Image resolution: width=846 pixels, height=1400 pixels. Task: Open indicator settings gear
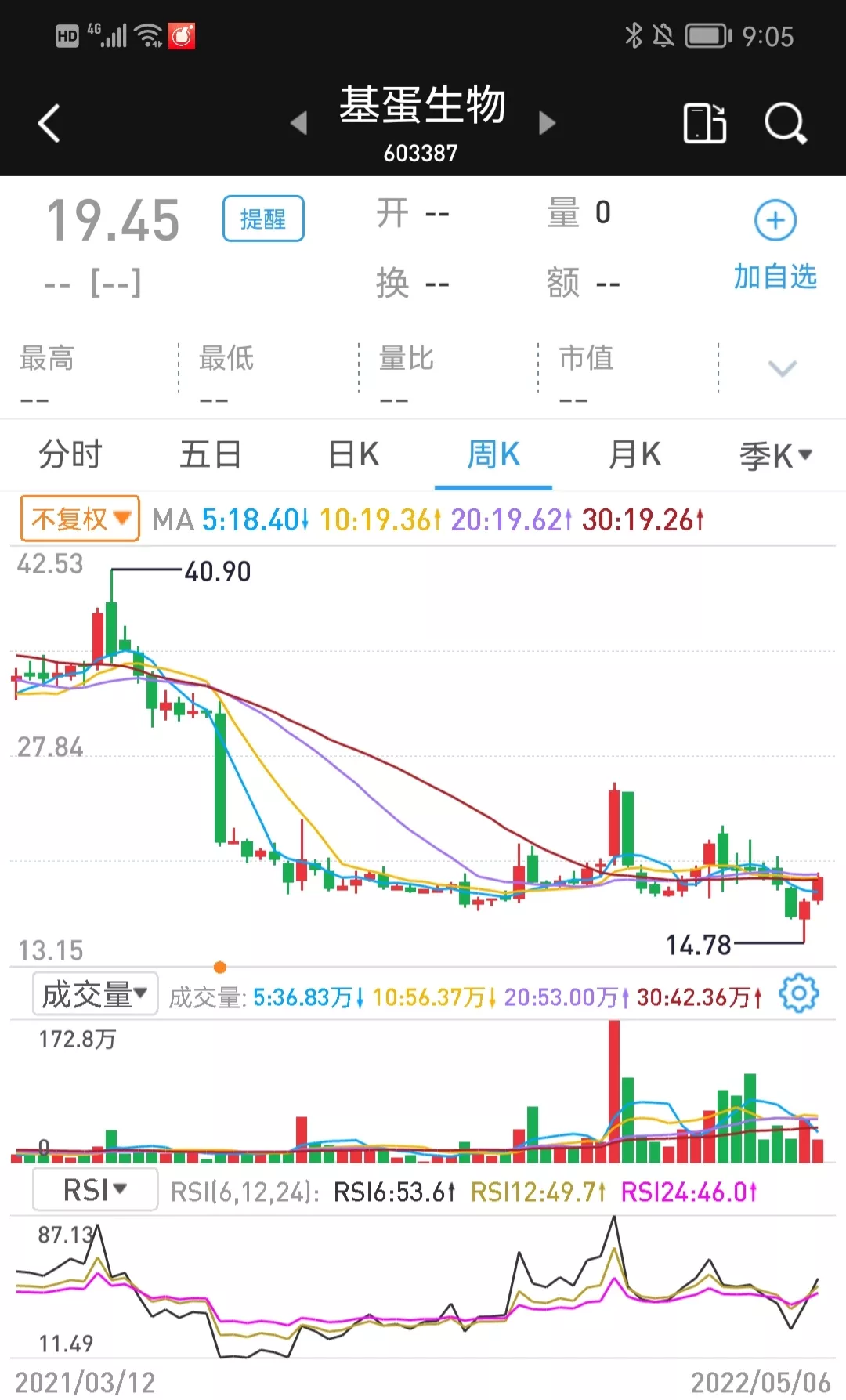[798, 993]
